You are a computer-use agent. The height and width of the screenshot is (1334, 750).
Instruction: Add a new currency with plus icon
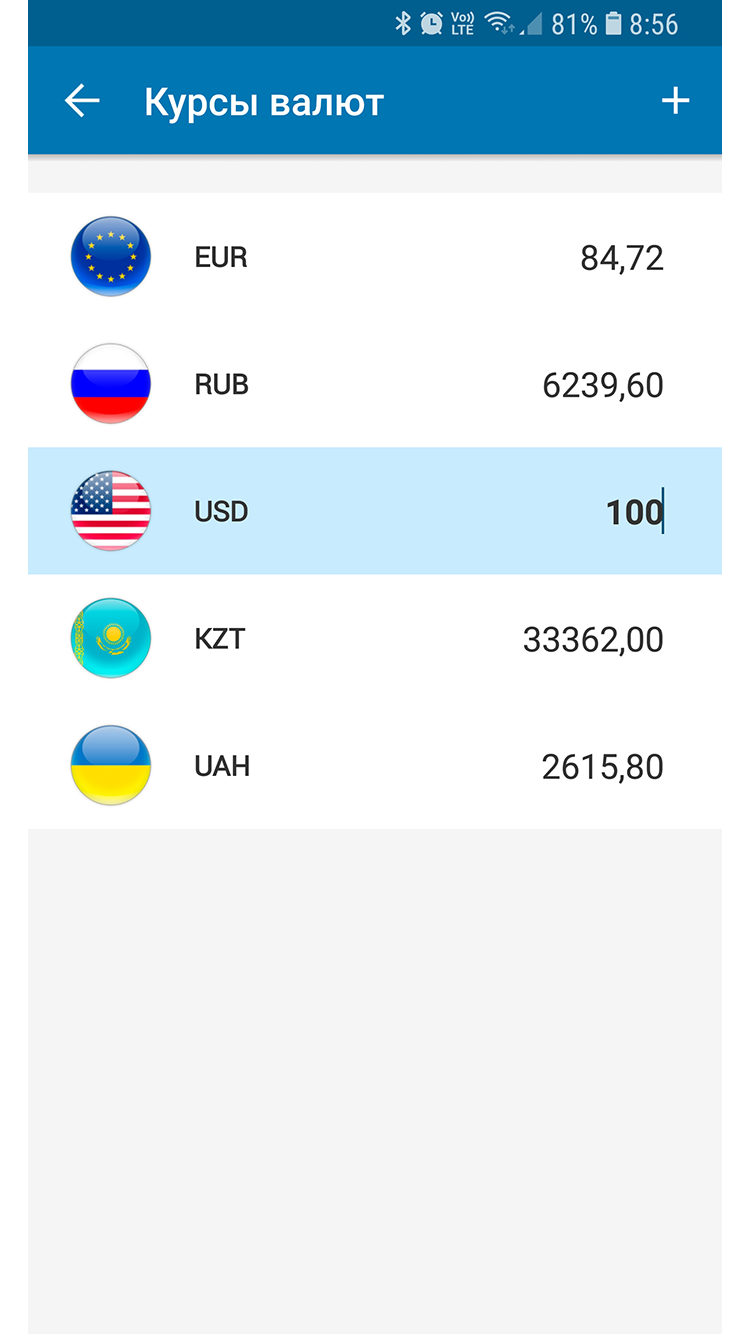point(675,101)
